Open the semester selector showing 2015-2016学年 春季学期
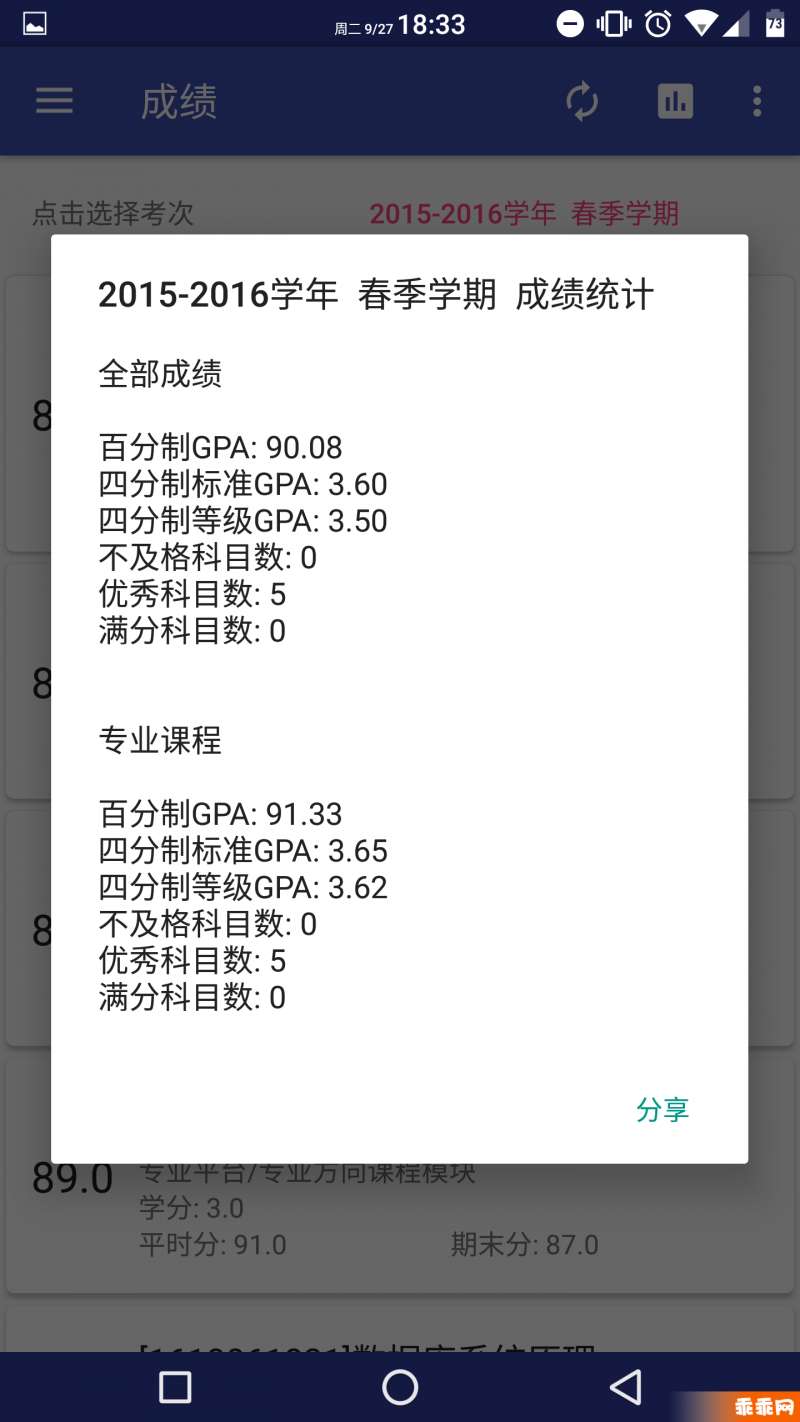 524,213
